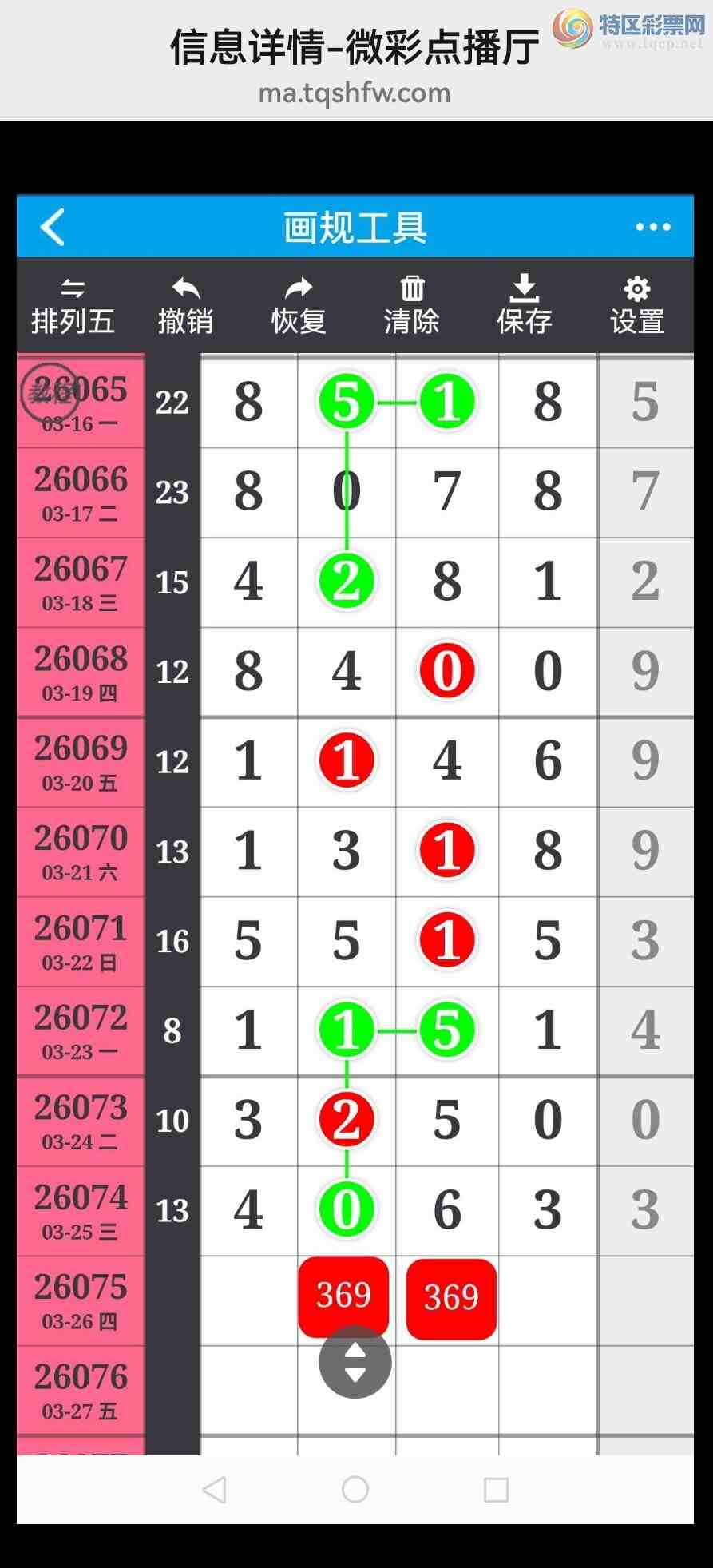713x1568 pixels.
Task: Clear all markings with 清除
Action: click(411, 307)
